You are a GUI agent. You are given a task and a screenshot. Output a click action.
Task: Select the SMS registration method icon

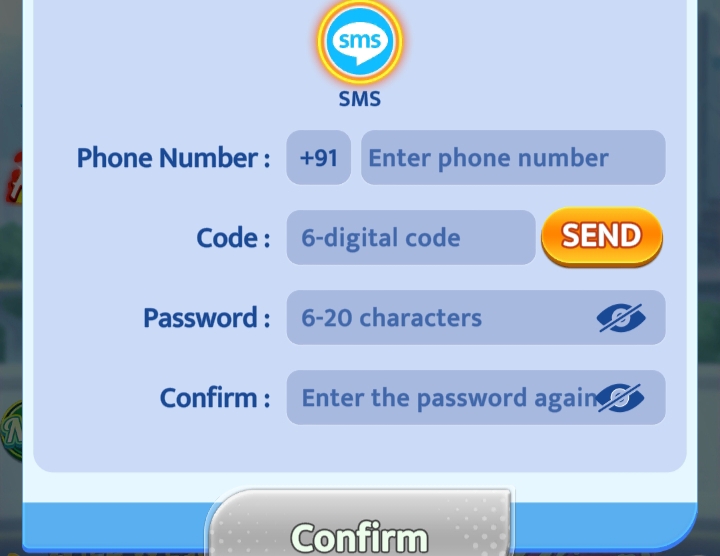click(x=359, y=42)
